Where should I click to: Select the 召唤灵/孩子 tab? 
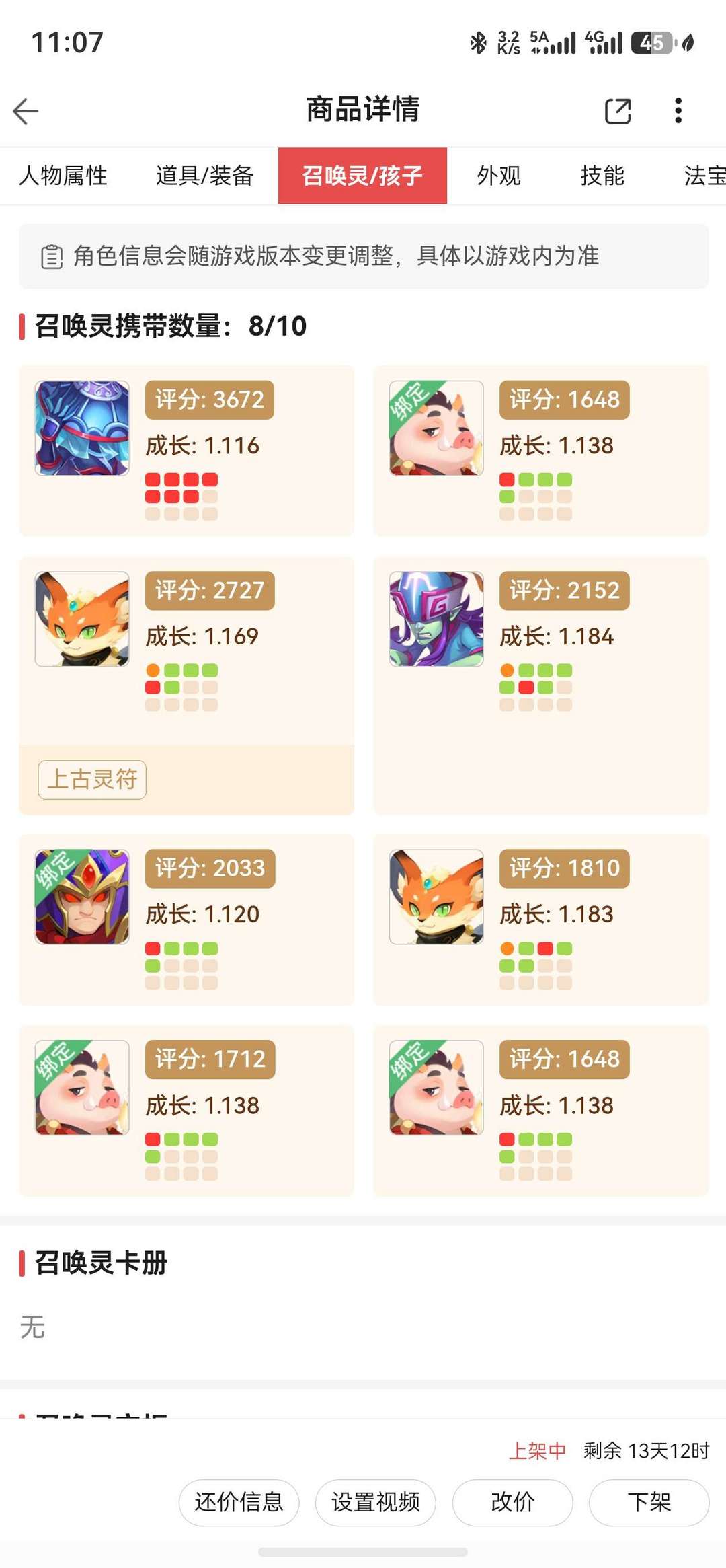362,176
